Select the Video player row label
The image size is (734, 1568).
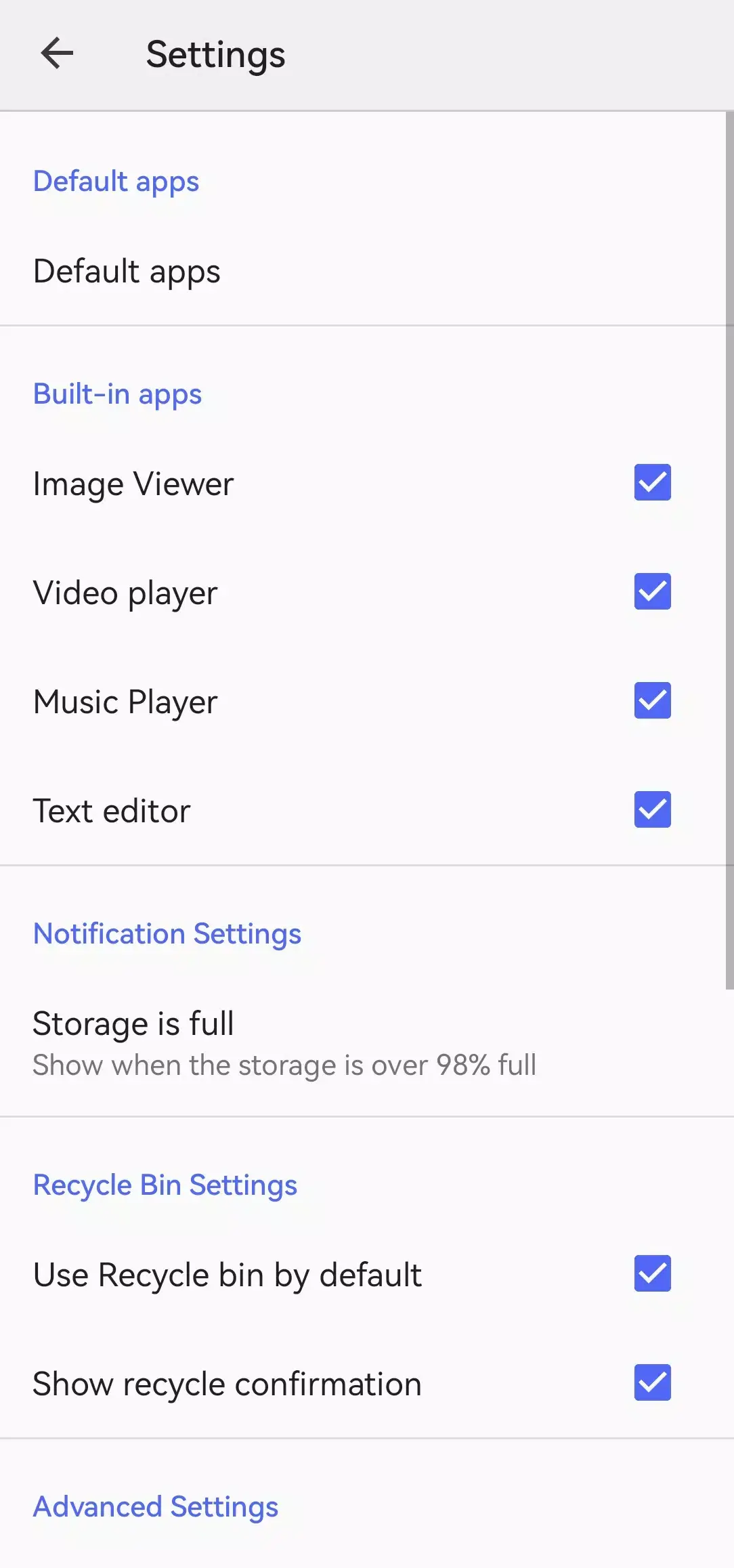click(x=125, y=592)
